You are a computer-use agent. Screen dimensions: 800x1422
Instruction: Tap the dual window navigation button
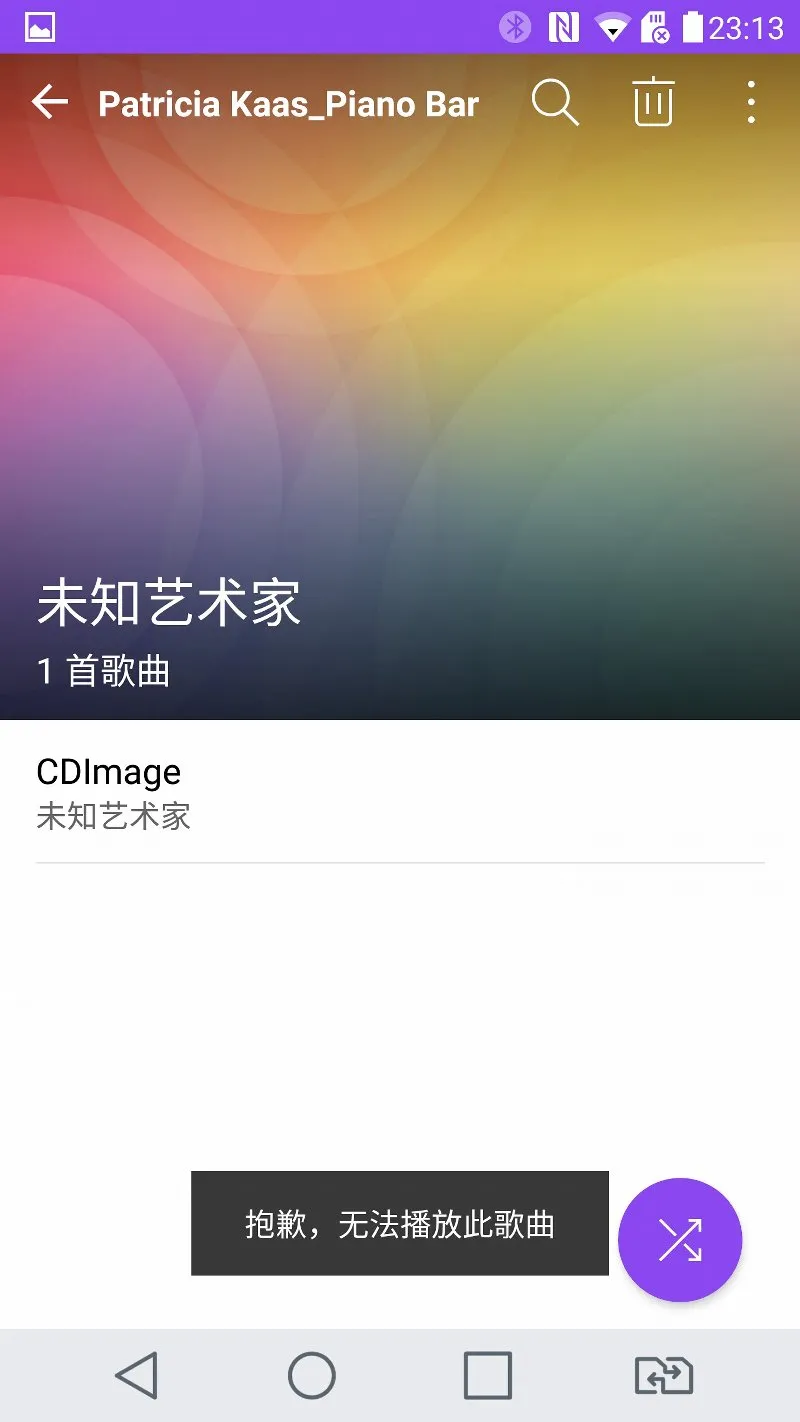coord(664,1376)
